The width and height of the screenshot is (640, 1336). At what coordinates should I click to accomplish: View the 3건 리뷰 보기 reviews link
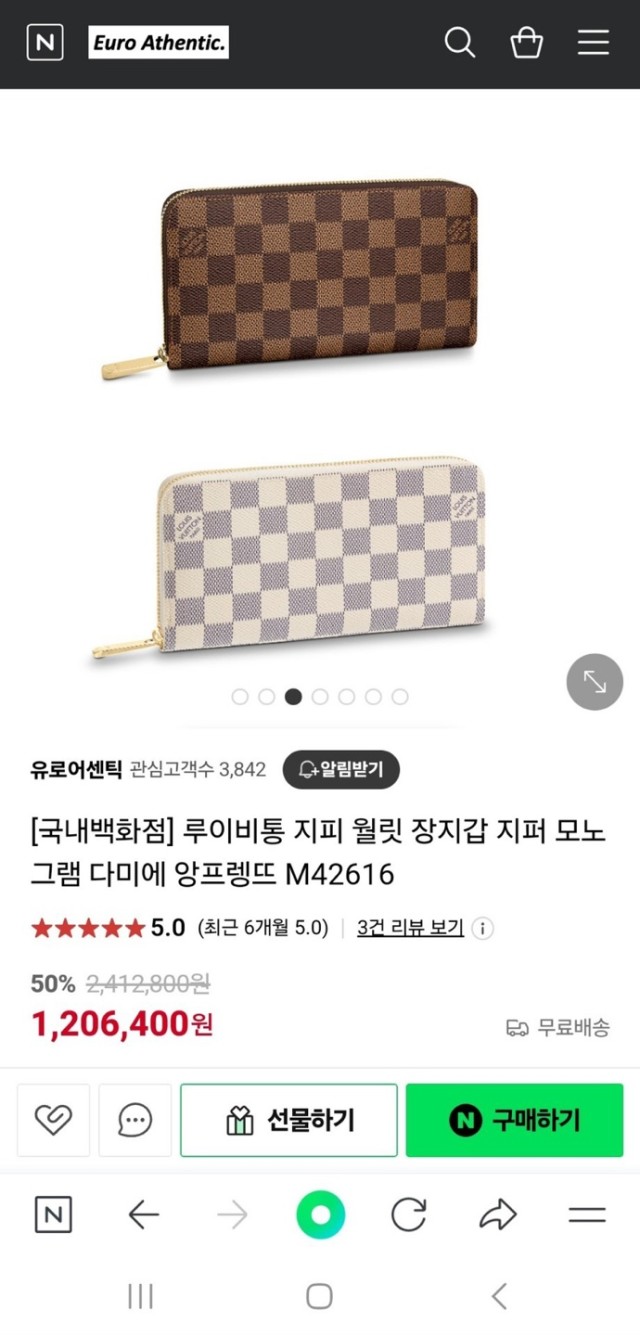(410, 928)
